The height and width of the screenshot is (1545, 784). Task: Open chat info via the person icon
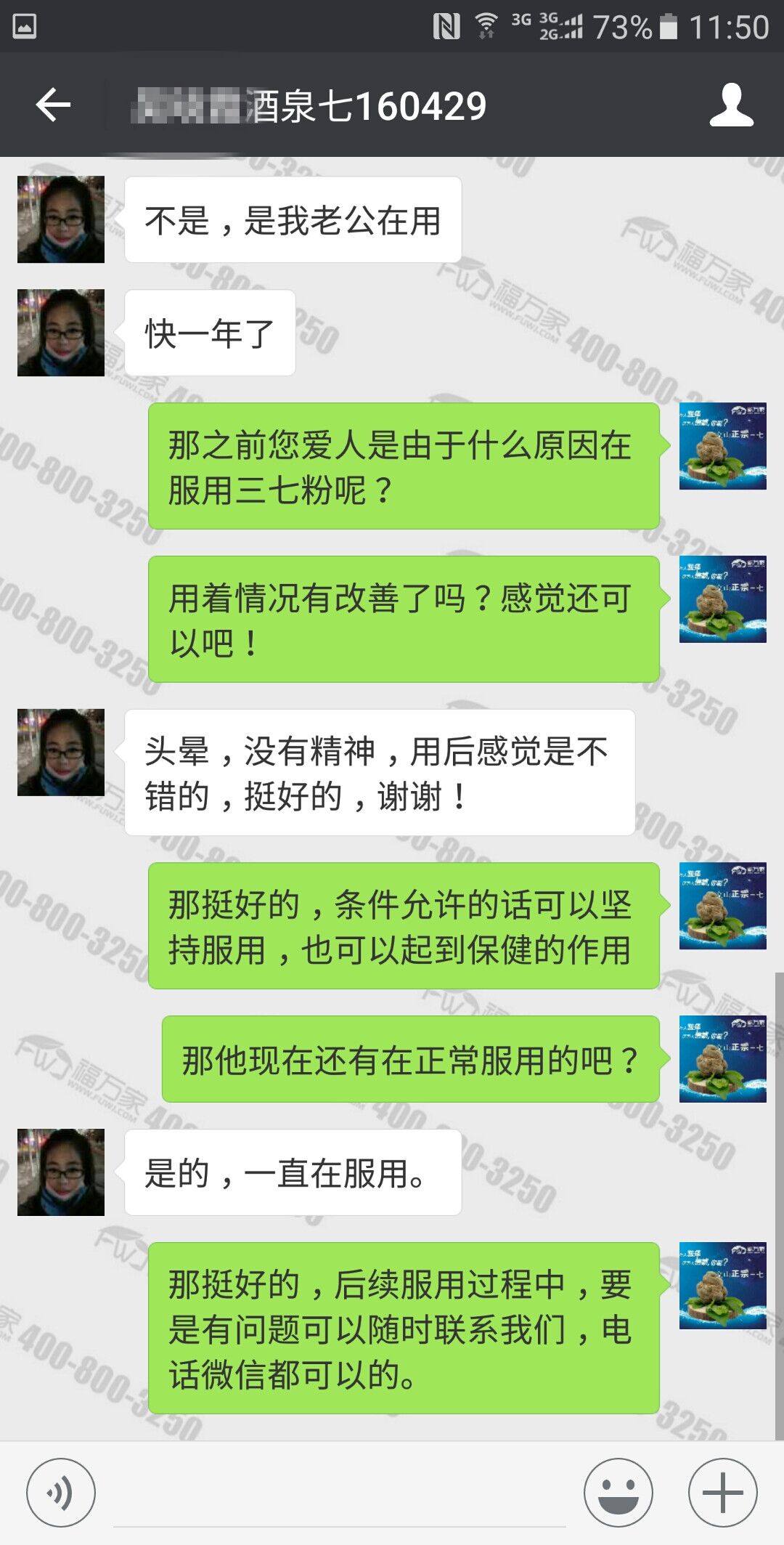click(731, 105)
